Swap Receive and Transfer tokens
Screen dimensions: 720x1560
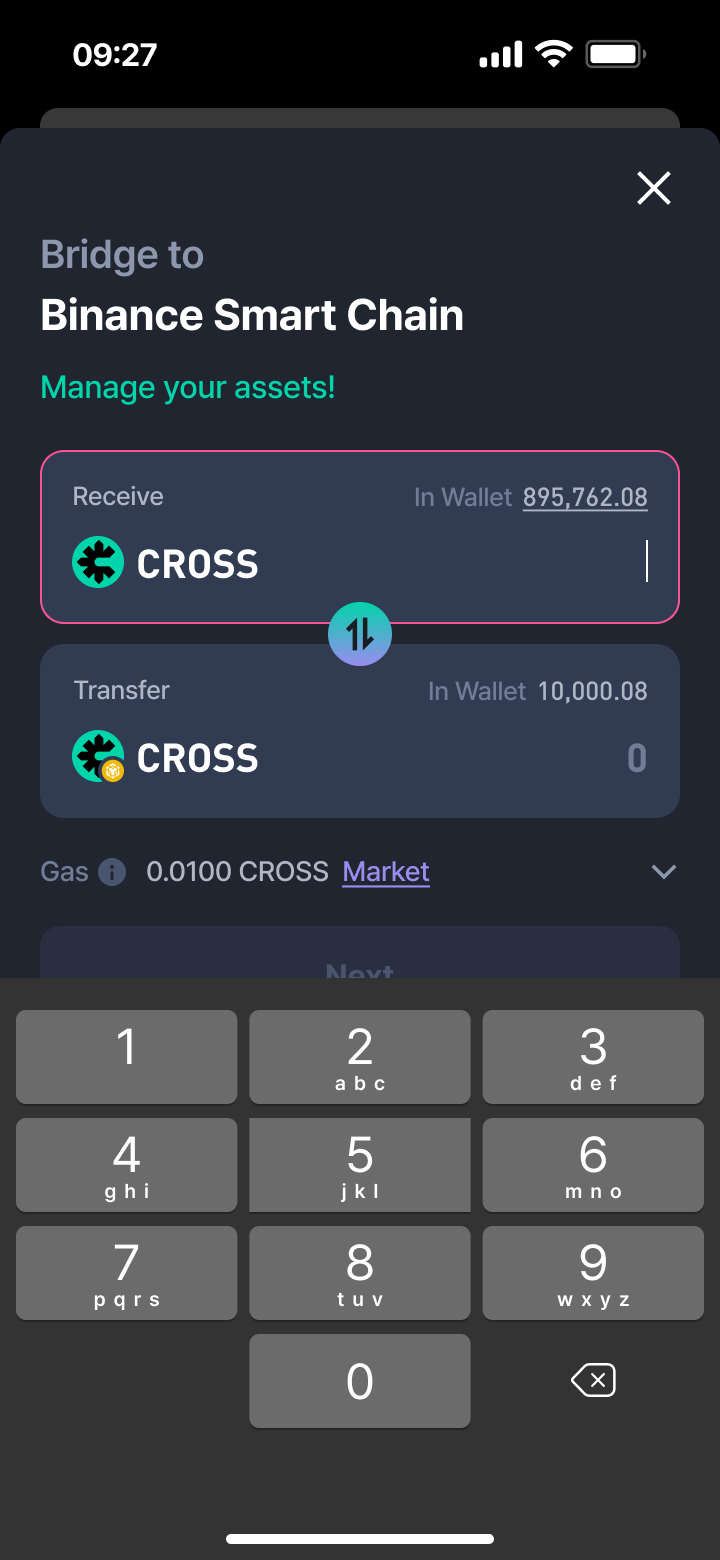(360, 634)
